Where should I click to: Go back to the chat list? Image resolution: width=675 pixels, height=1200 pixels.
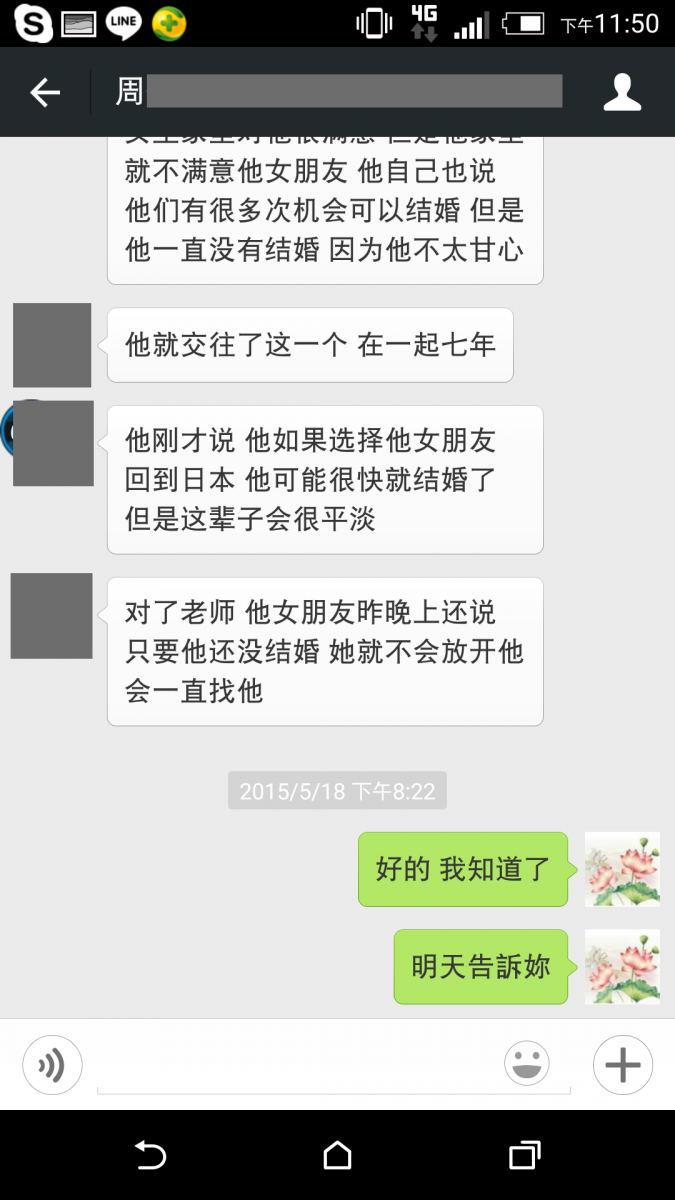[x=45, y=93]
